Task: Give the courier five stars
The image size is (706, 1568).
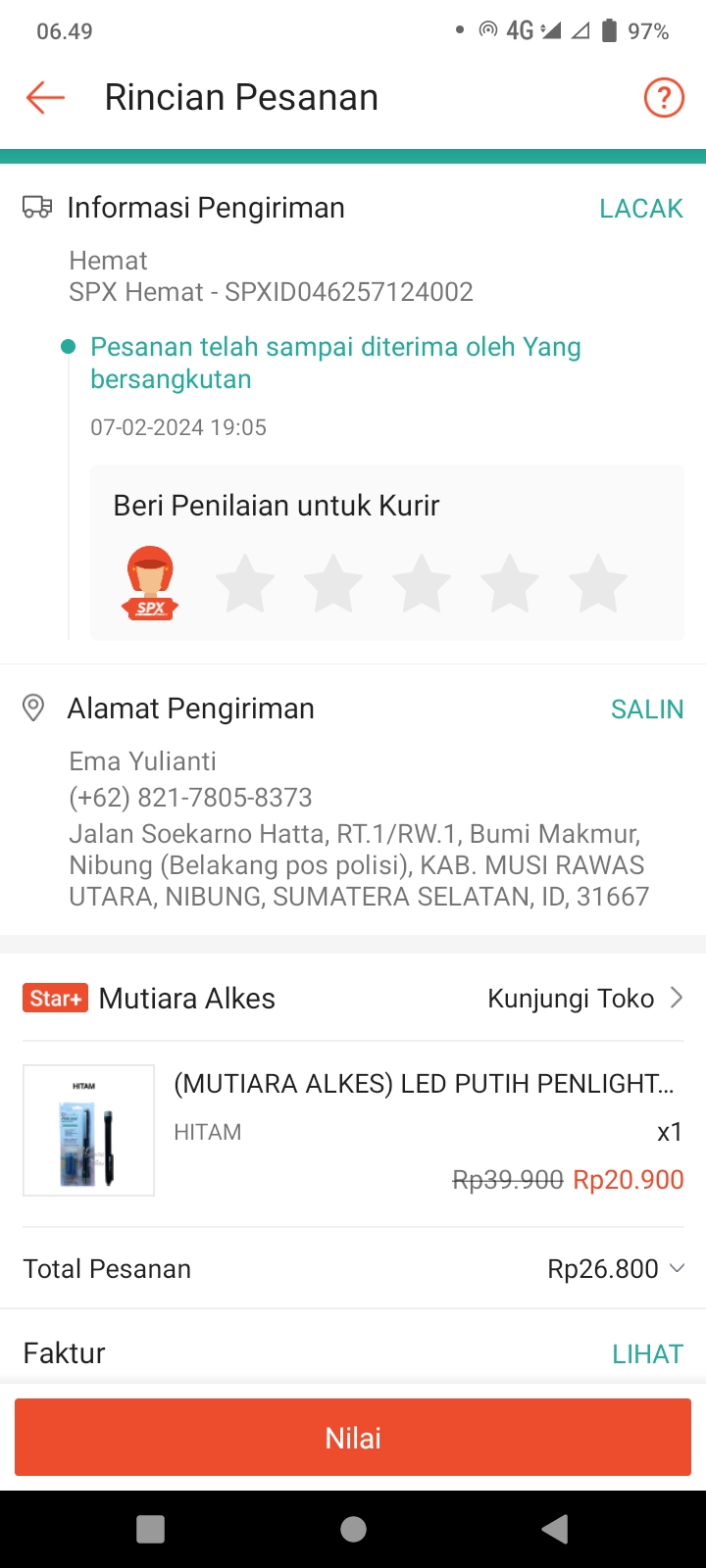Action: pyautogui.click(x=598, y=584)
